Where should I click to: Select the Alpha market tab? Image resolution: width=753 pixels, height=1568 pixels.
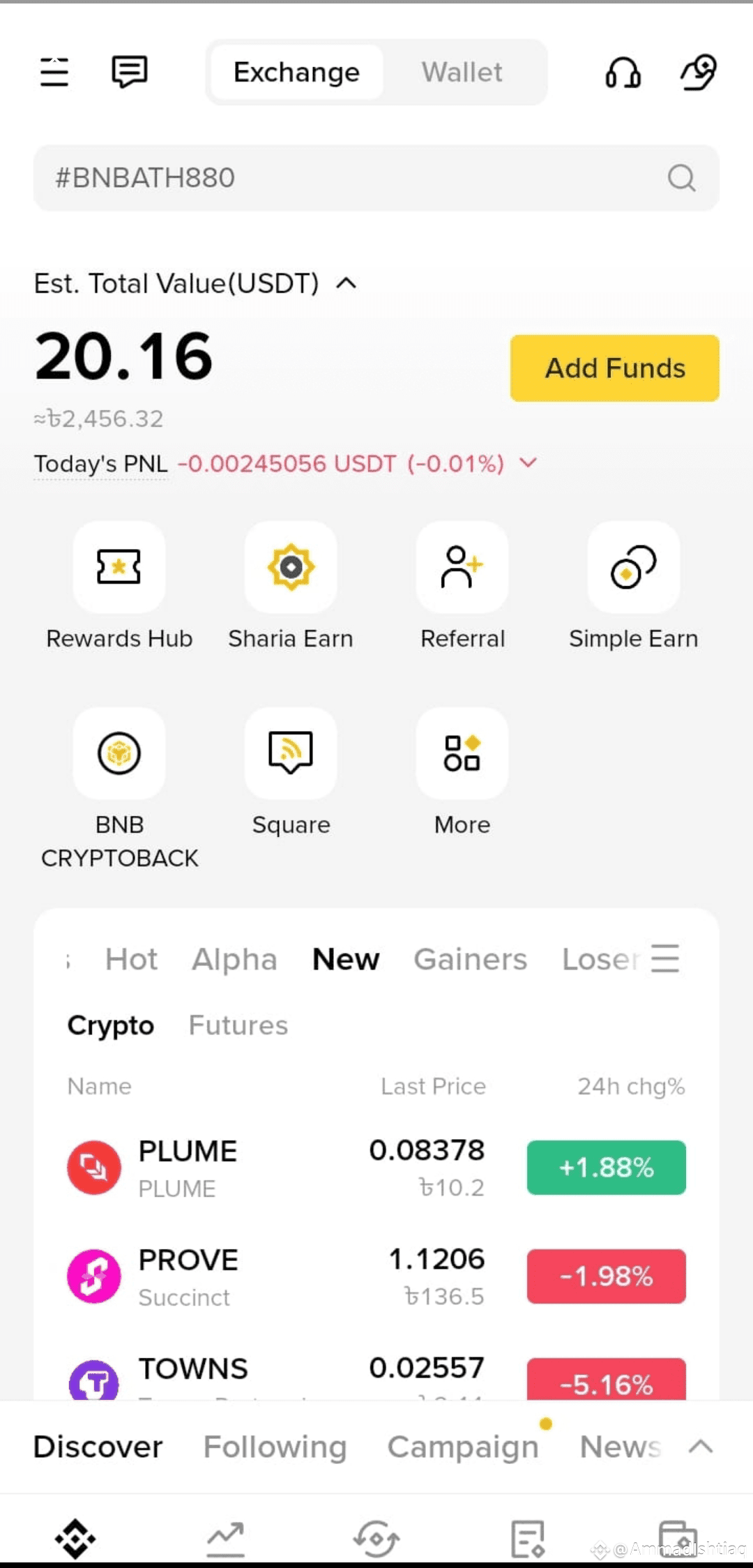coord(235,960)
